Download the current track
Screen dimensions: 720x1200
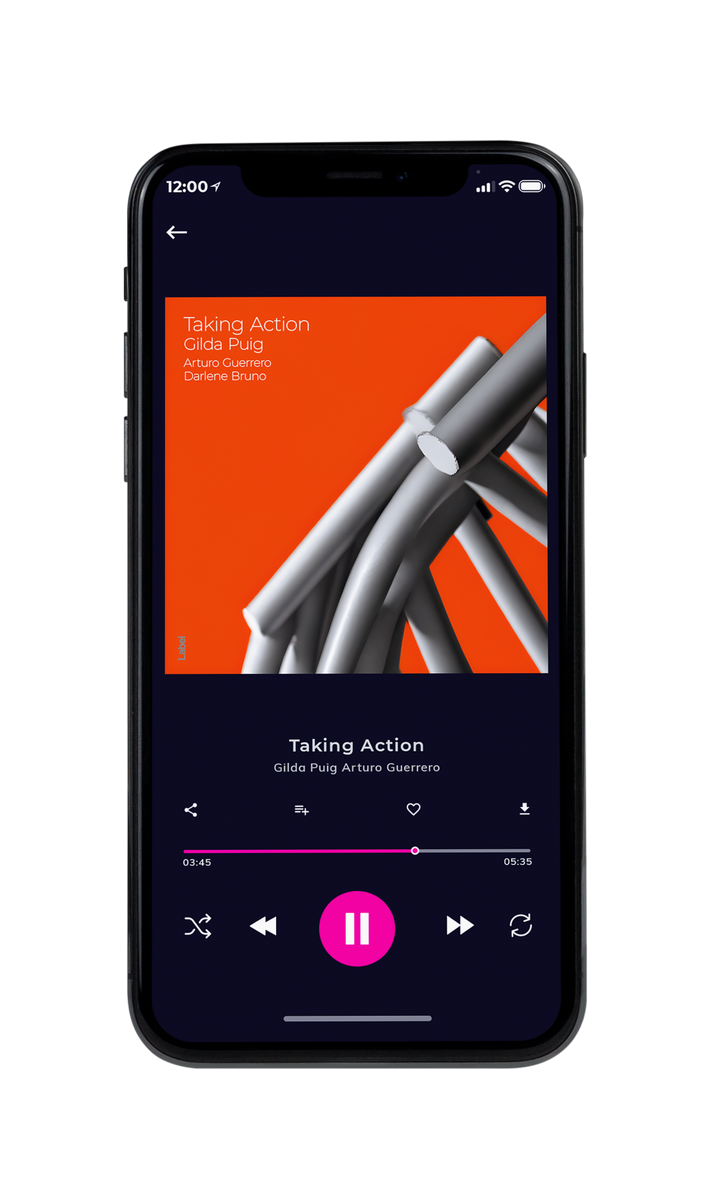pyautogui.click(x=524, y=809)
